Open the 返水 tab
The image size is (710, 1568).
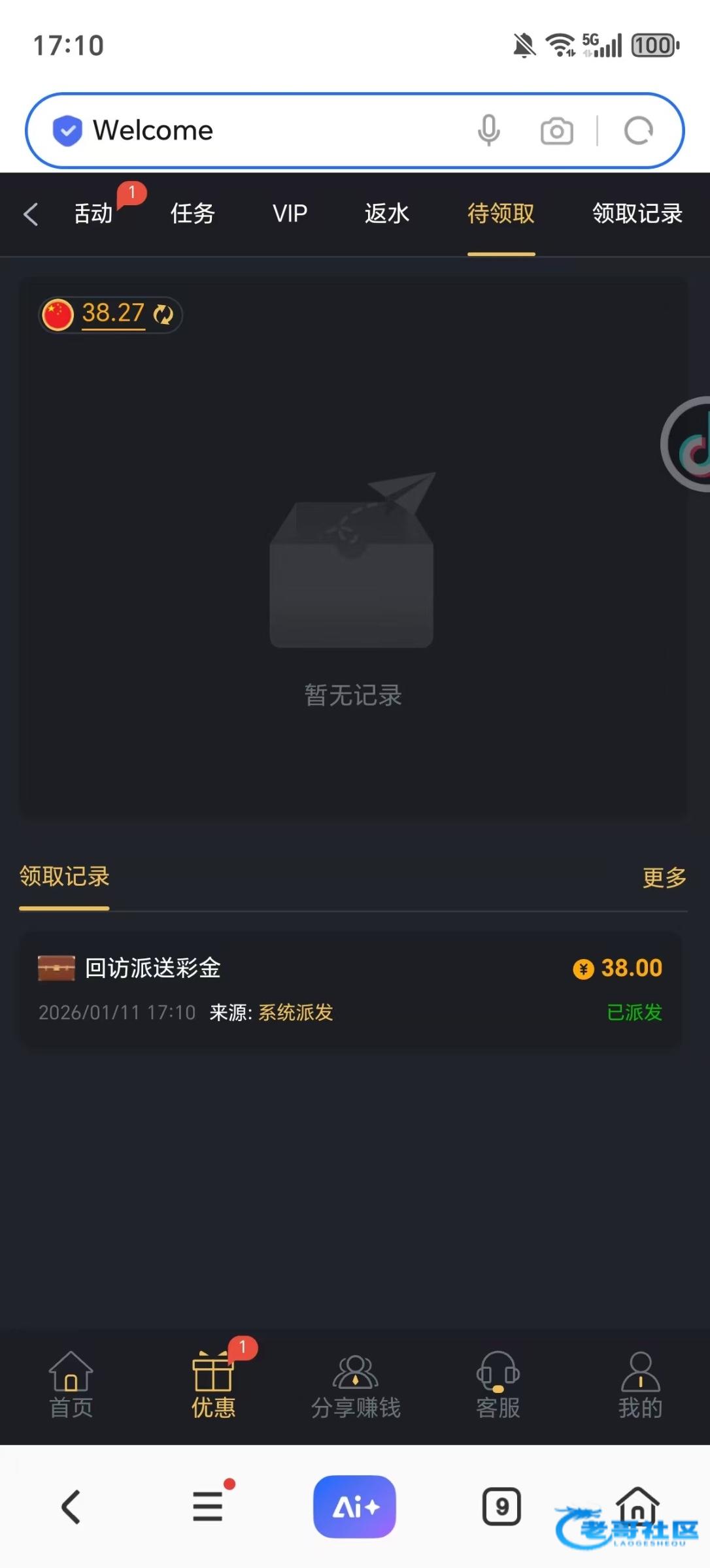pyautogui.click(x=386, y=214)
